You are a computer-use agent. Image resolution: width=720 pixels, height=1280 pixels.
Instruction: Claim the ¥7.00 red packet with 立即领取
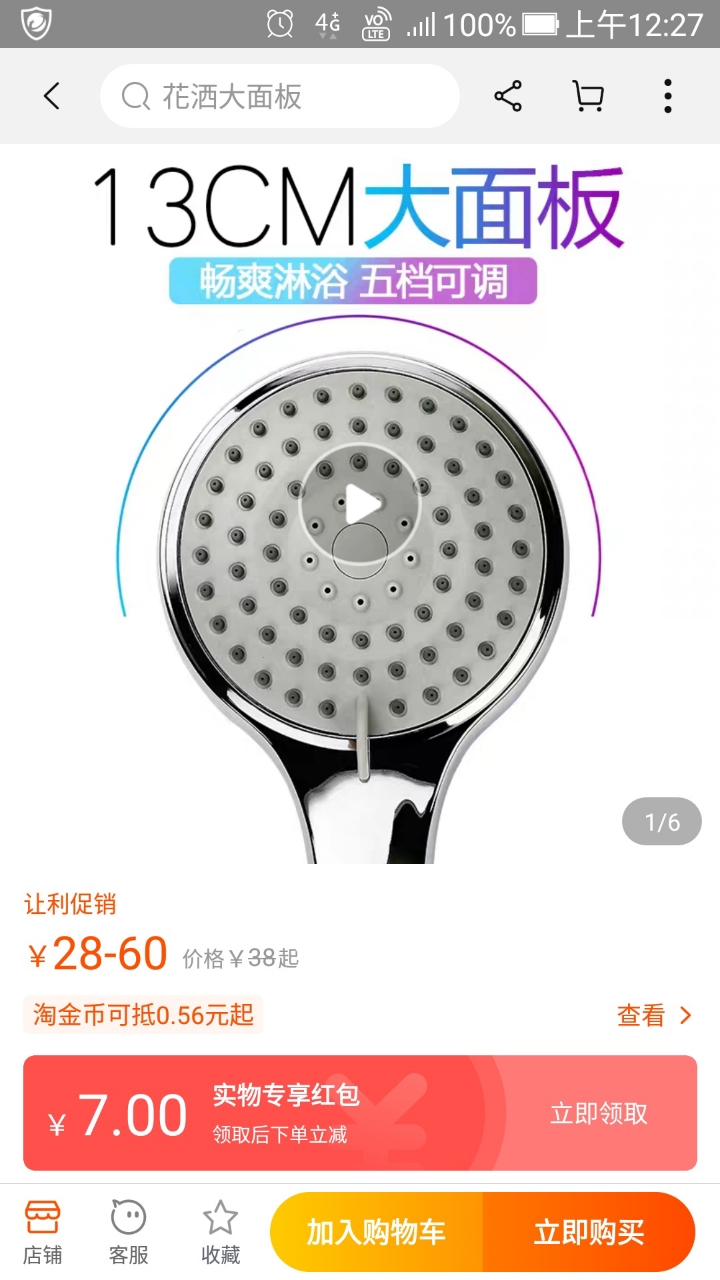pyautogui.click(x=599, y=1113)
